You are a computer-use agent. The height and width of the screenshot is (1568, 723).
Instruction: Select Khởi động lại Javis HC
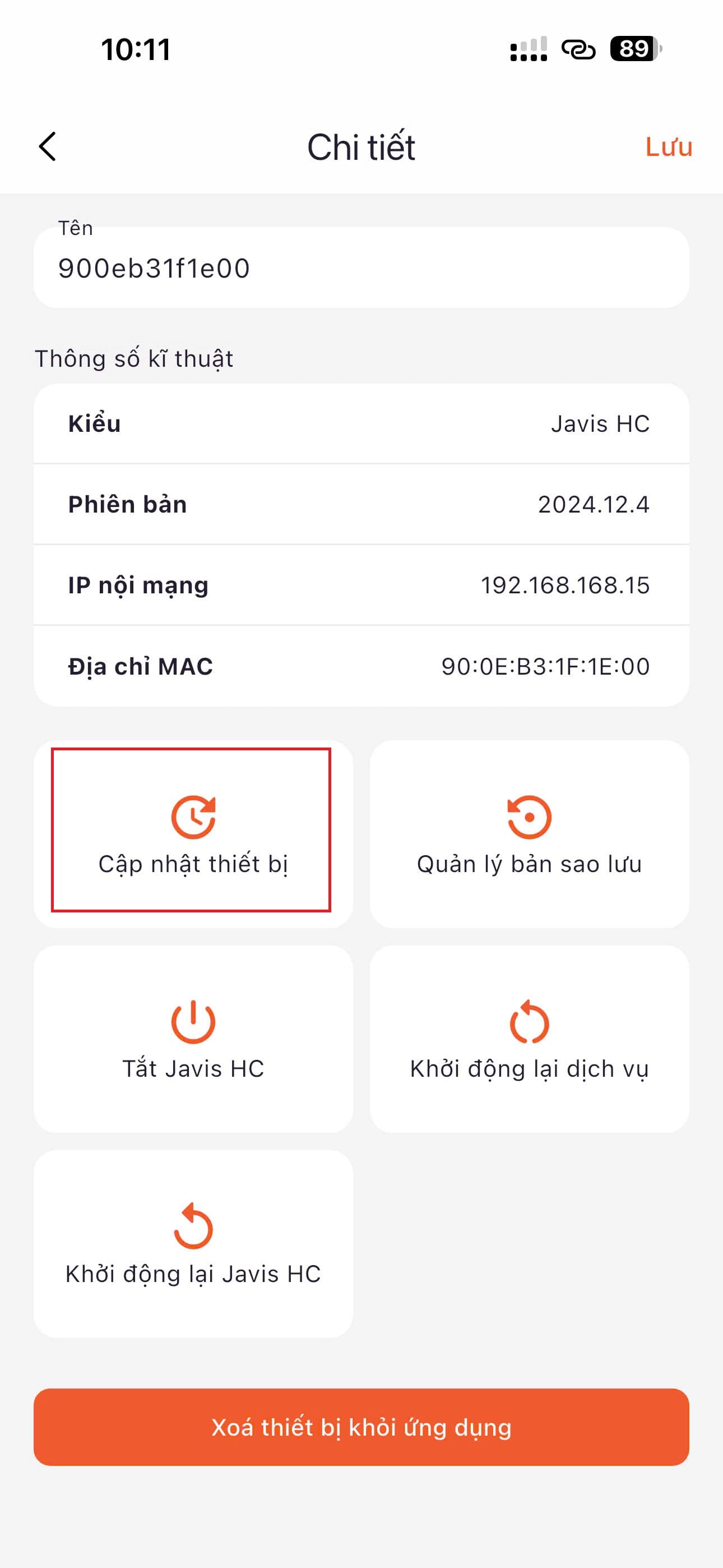coord(192,1243)
